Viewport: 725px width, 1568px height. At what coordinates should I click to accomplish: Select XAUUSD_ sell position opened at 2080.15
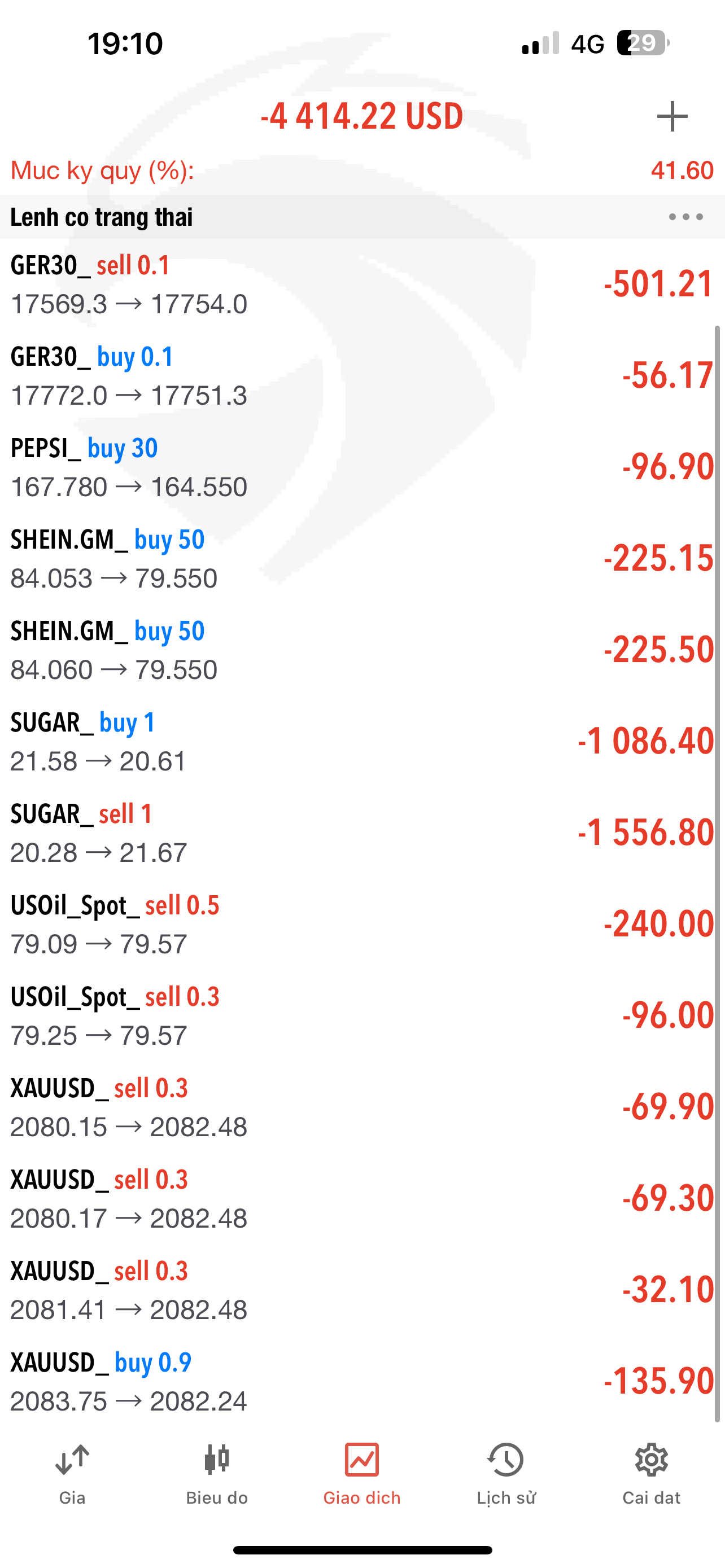point(362,1107)
